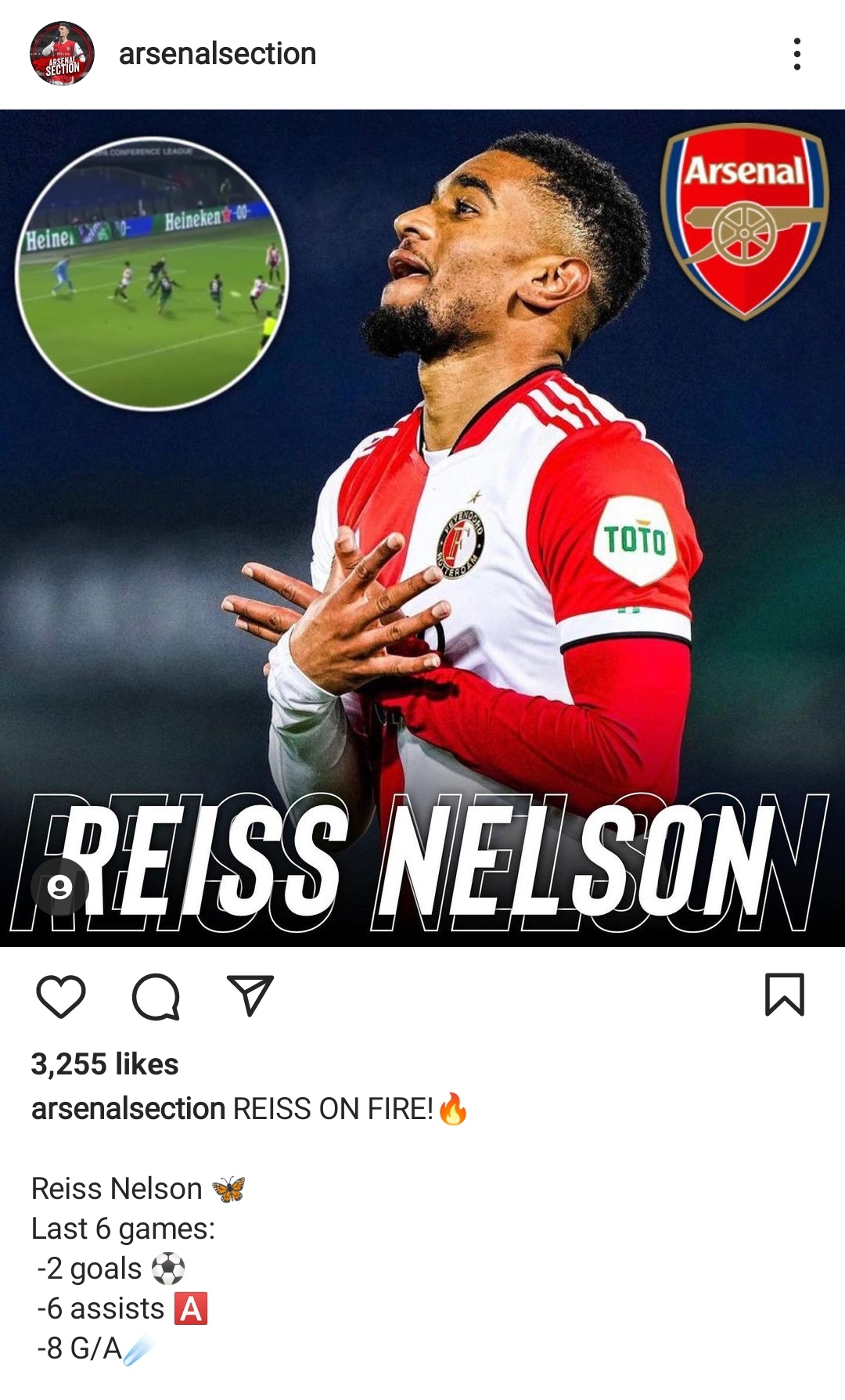Open the post overflow menu

point(796,54)
